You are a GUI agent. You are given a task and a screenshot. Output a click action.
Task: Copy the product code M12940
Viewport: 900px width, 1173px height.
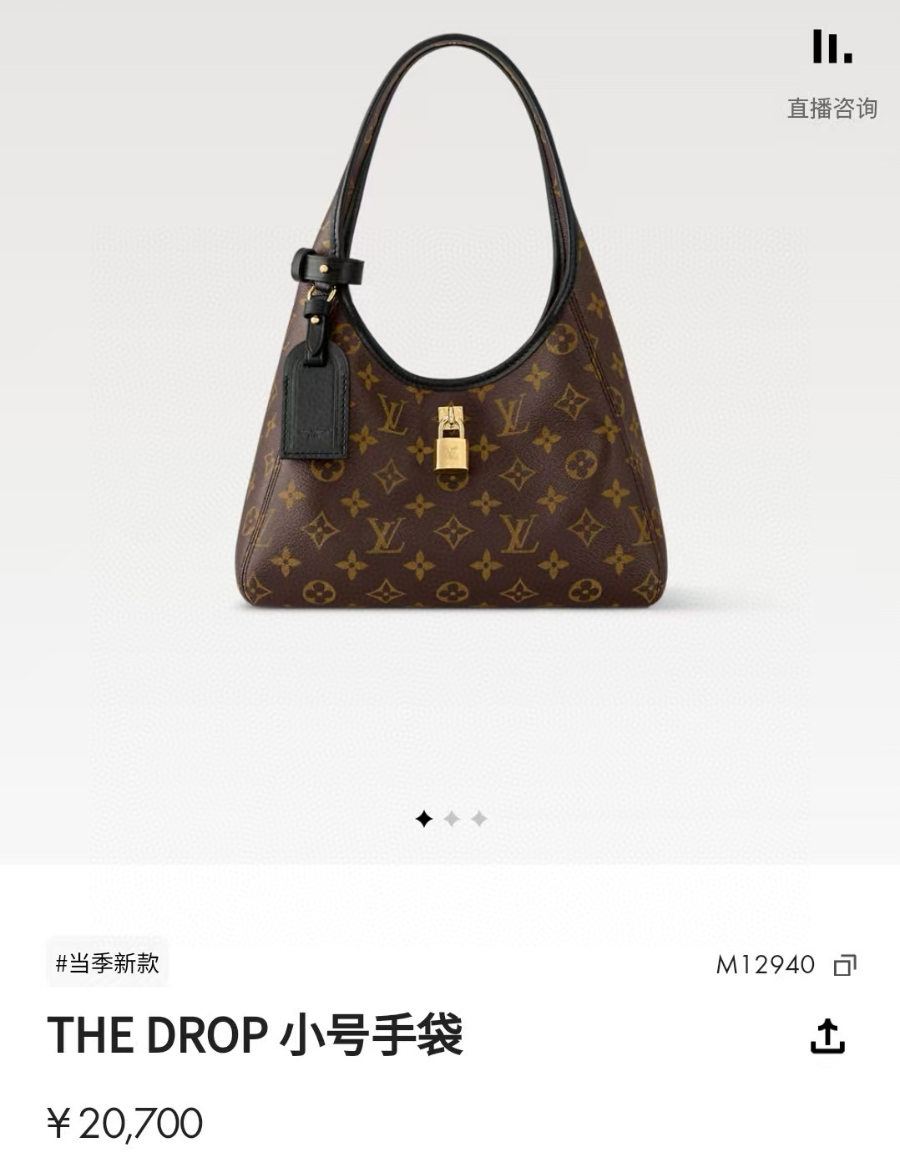point(845,965)
